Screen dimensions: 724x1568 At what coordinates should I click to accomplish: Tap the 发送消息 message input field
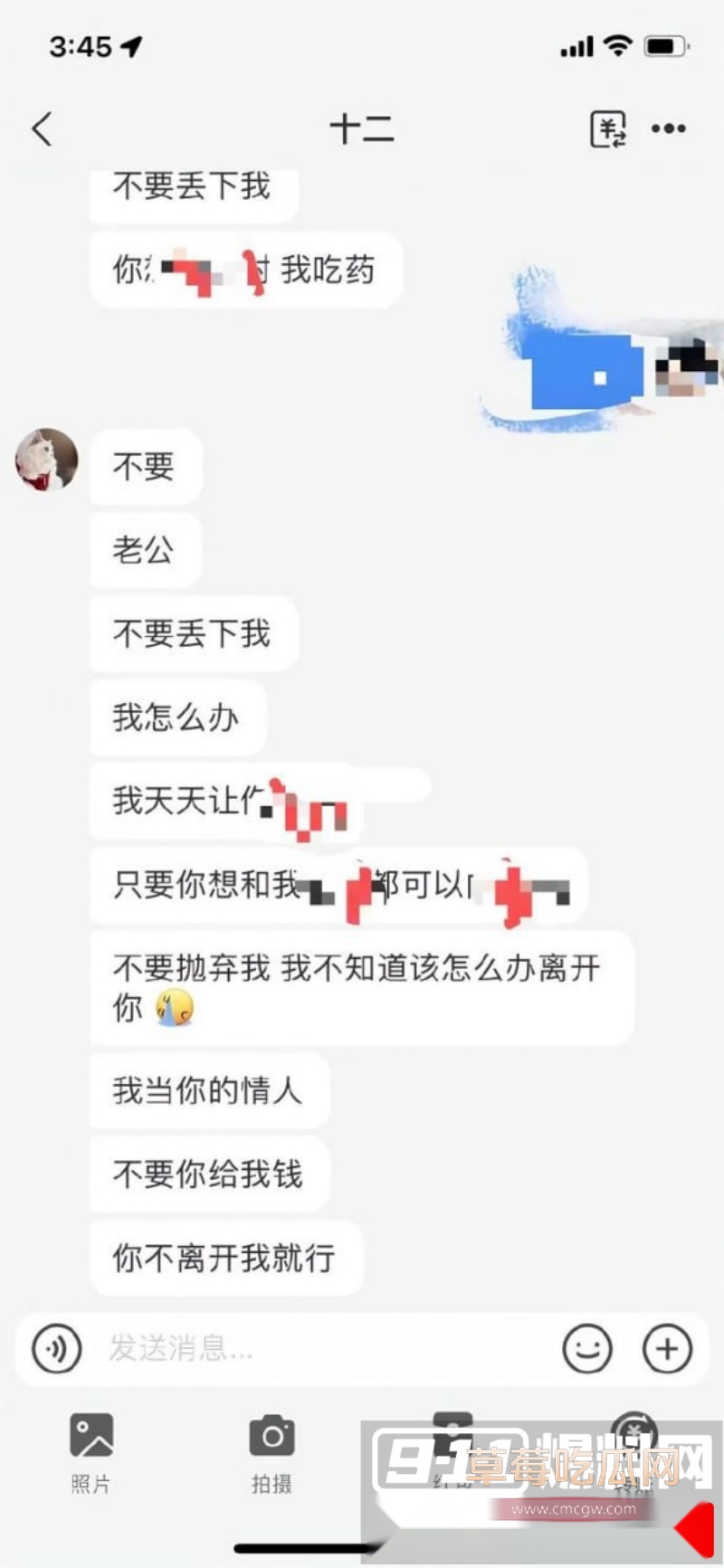(271, 1348)
